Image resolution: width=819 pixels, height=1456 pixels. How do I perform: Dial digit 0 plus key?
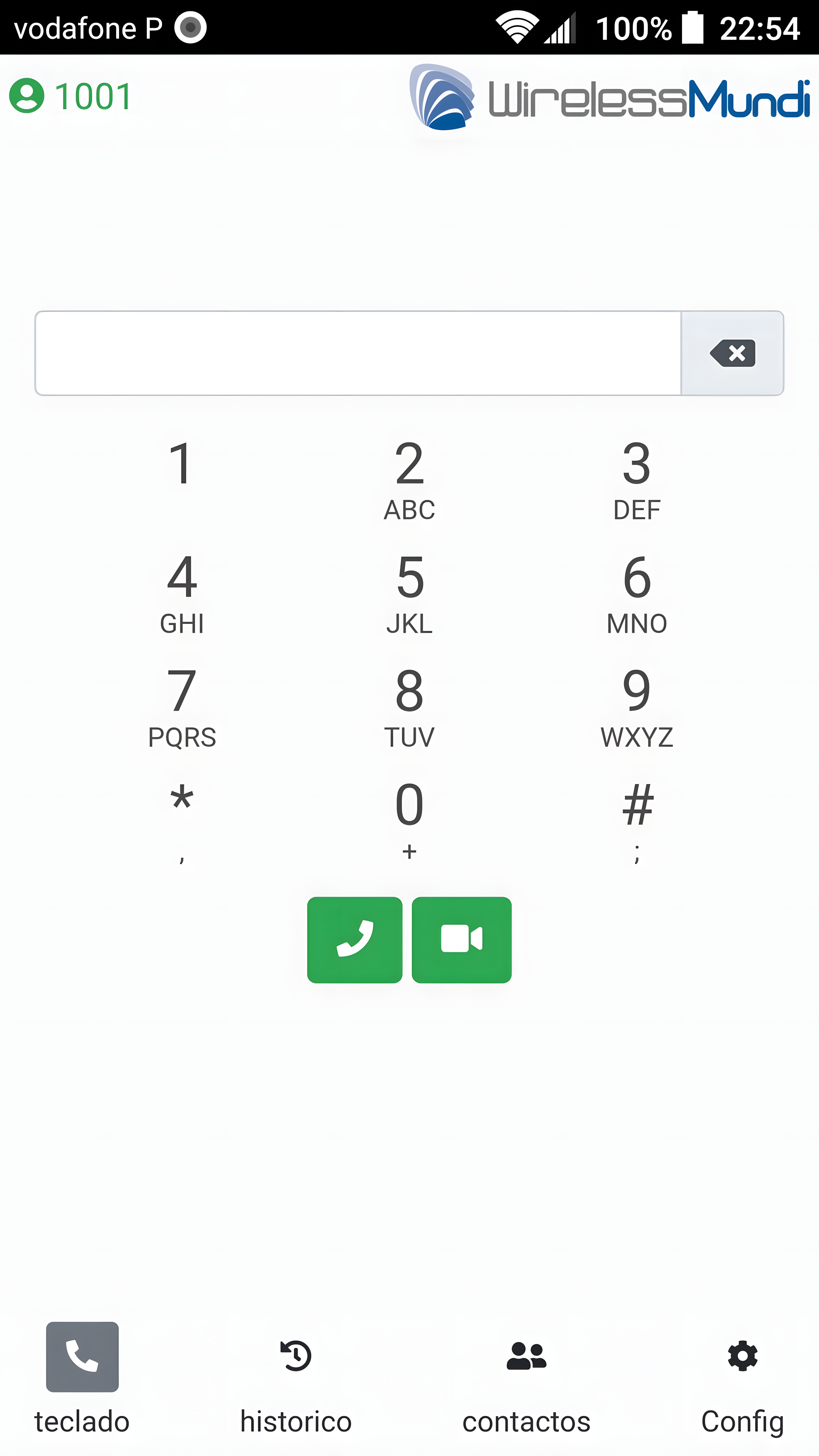(409, 821)
